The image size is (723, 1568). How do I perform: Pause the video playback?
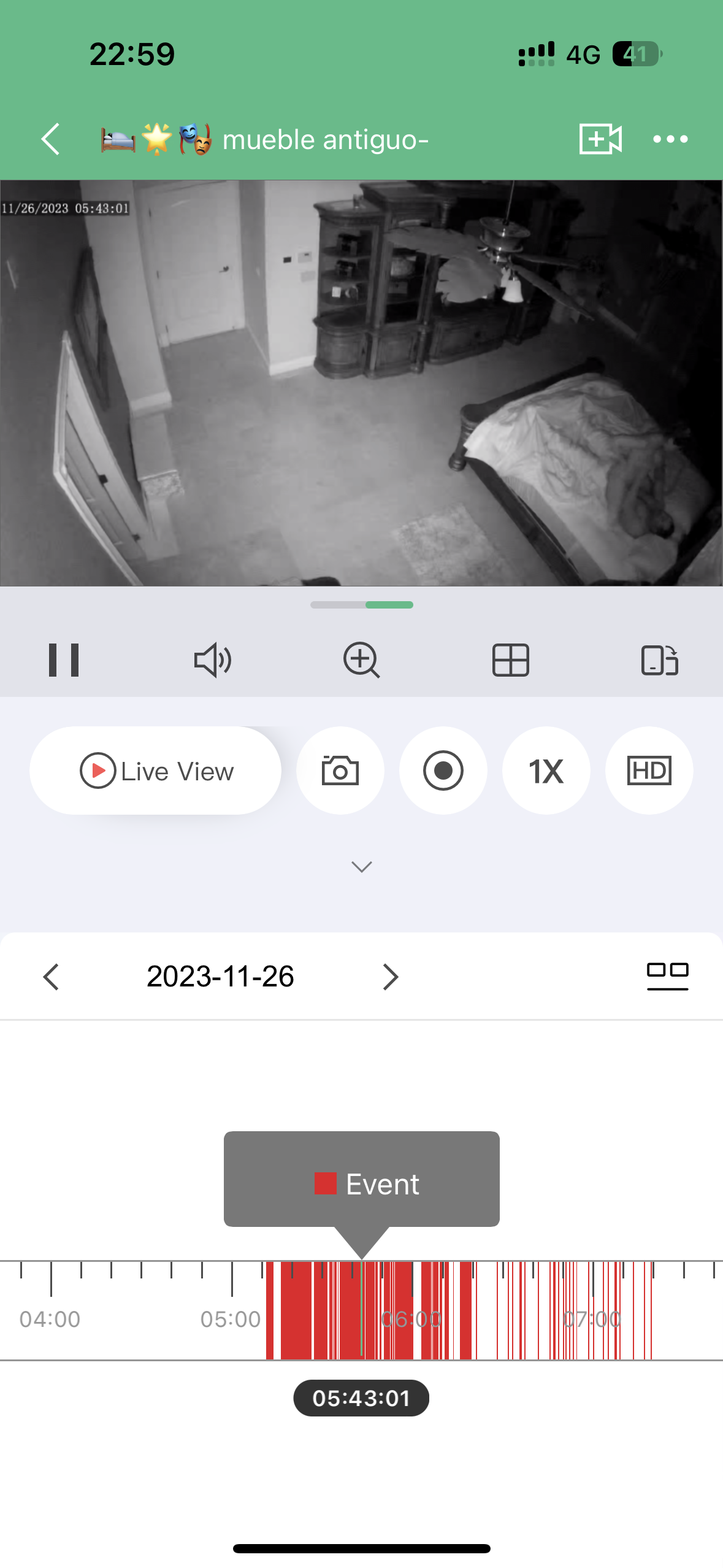point(64,660)
